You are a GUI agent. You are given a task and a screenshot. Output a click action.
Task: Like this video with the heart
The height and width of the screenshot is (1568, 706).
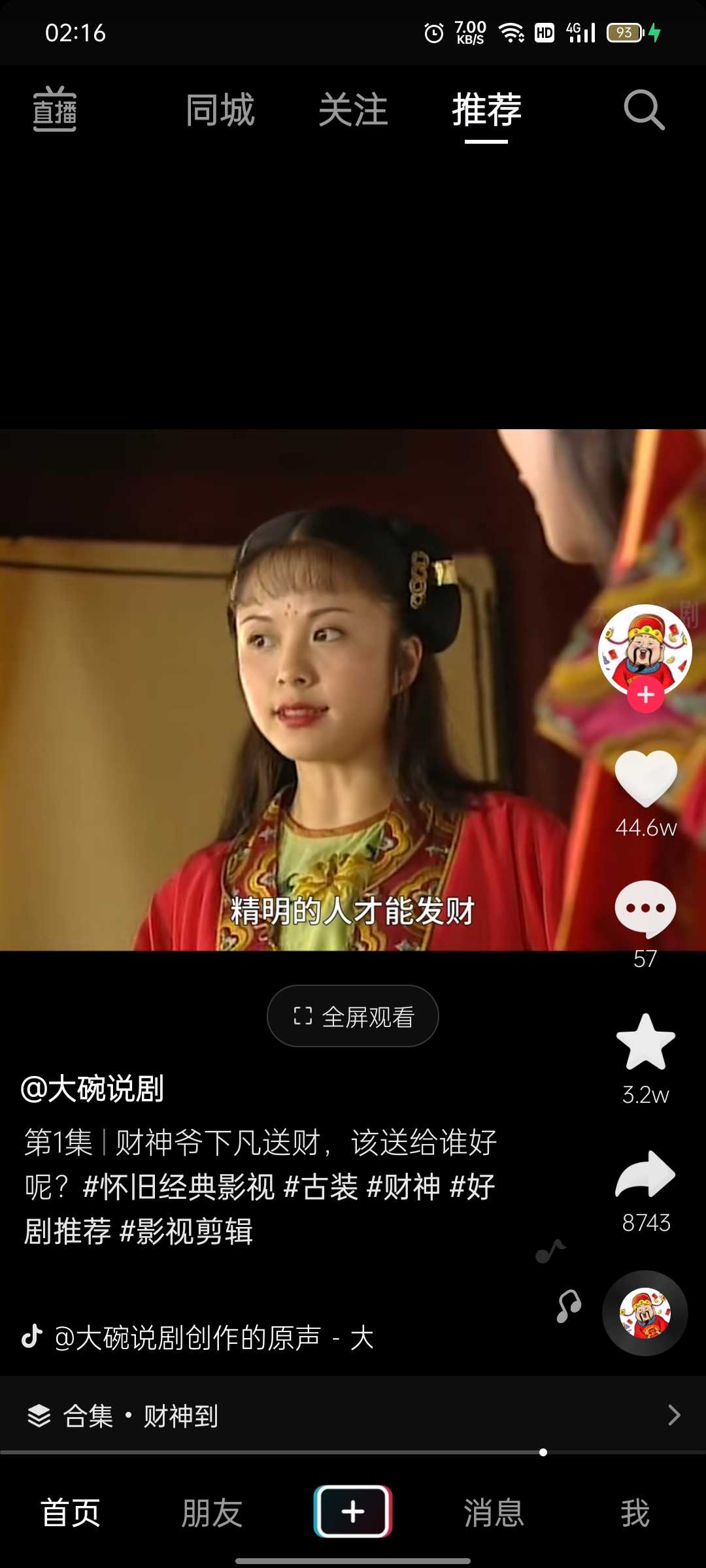tap(646, 777)
